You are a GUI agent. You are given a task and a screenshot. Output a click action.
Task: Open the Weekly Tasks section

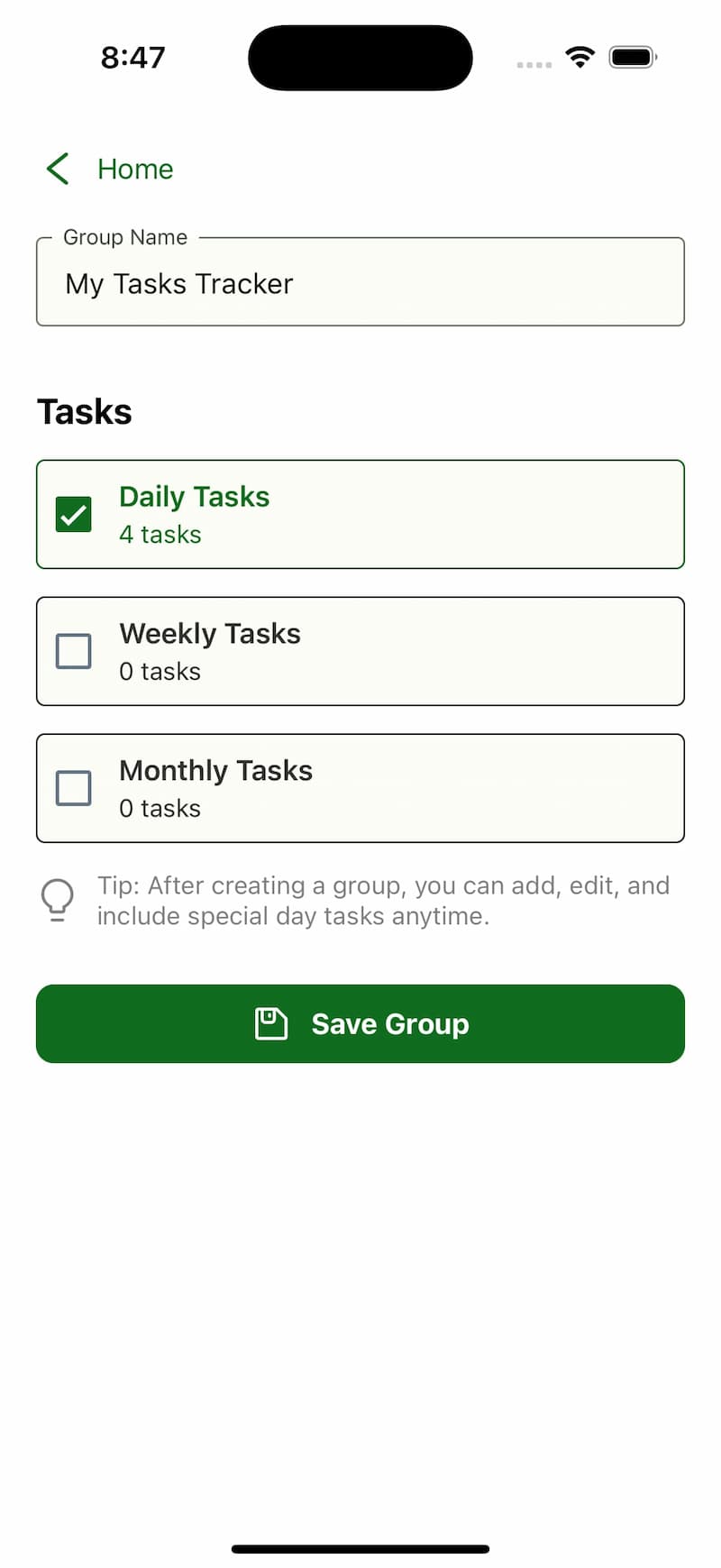tap(360, 651)
